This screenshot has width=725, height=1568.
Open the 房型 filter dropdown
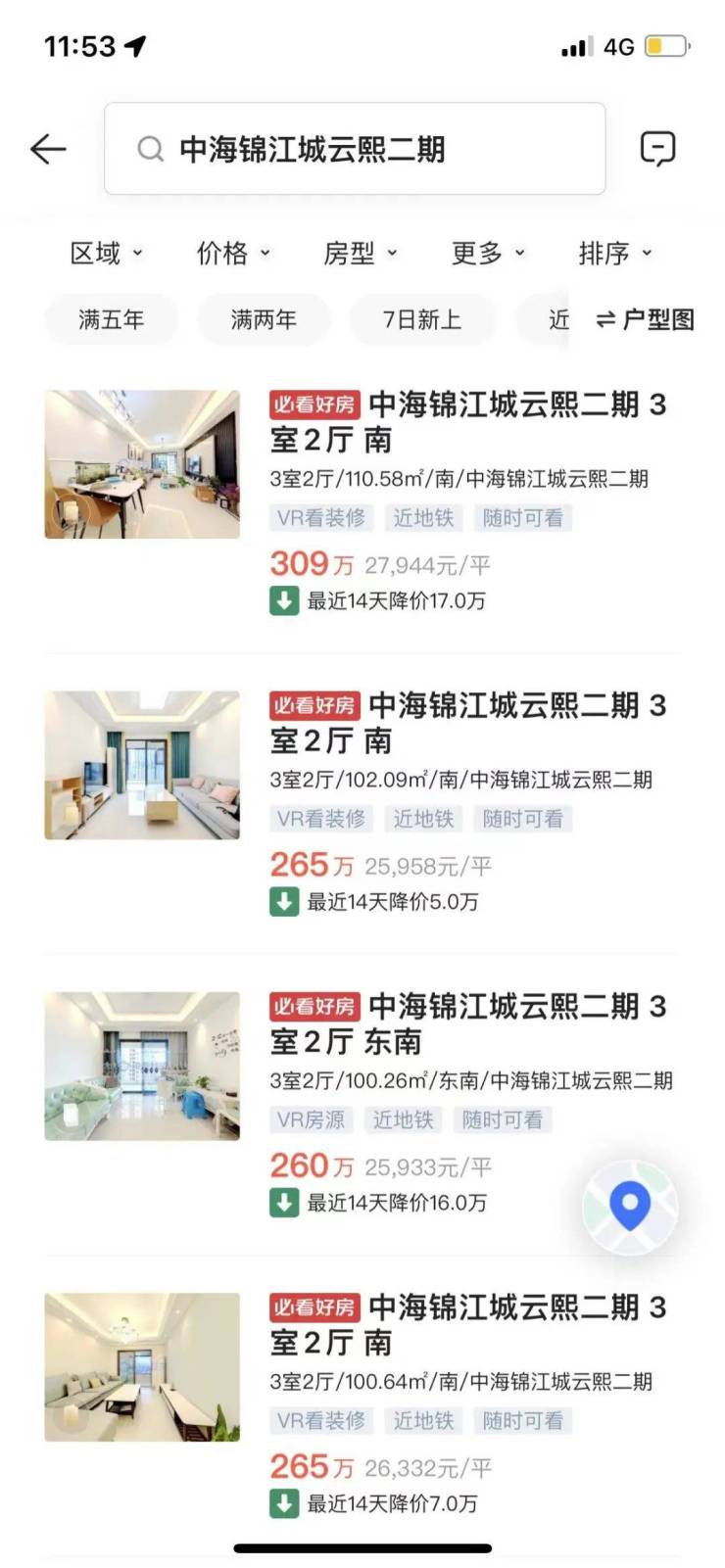point(360,254)
